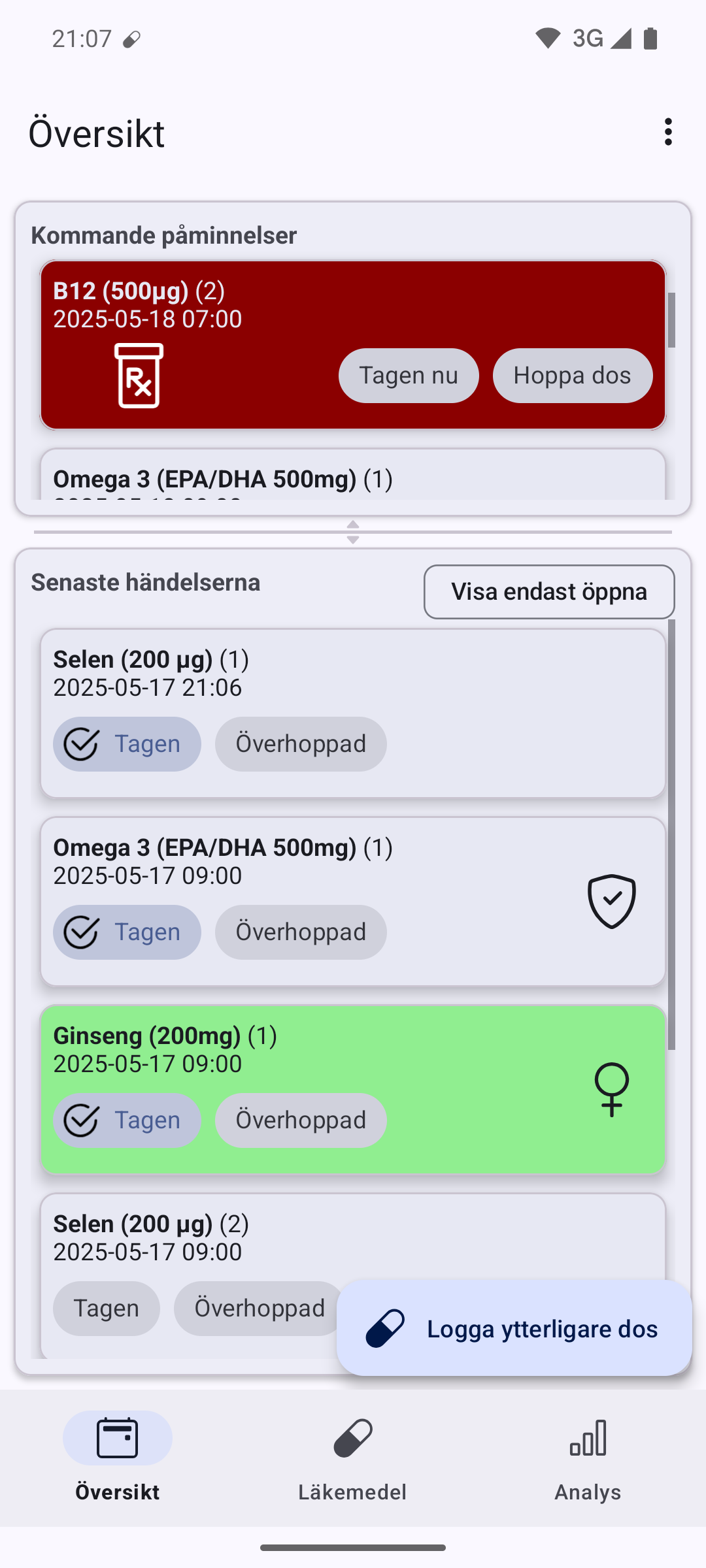706x1568 pixels.
Task: Tap Logga ytterligare dos button
Action: click(x=514, y=1329)
